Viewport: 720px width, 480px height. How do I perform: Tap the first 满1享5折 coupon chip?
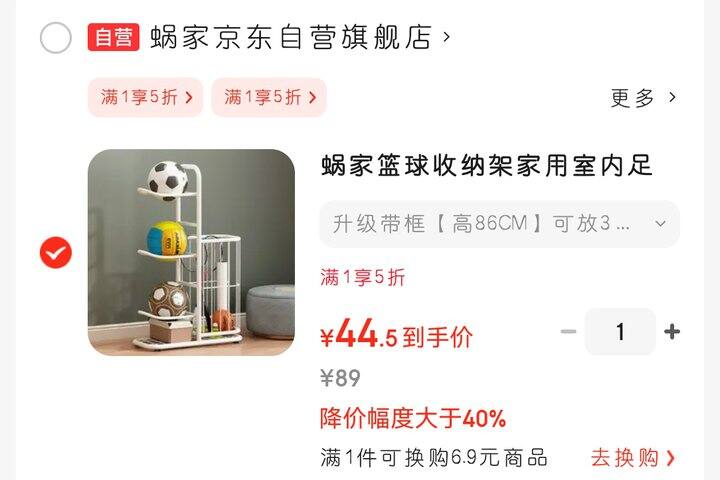click(146, 97)
